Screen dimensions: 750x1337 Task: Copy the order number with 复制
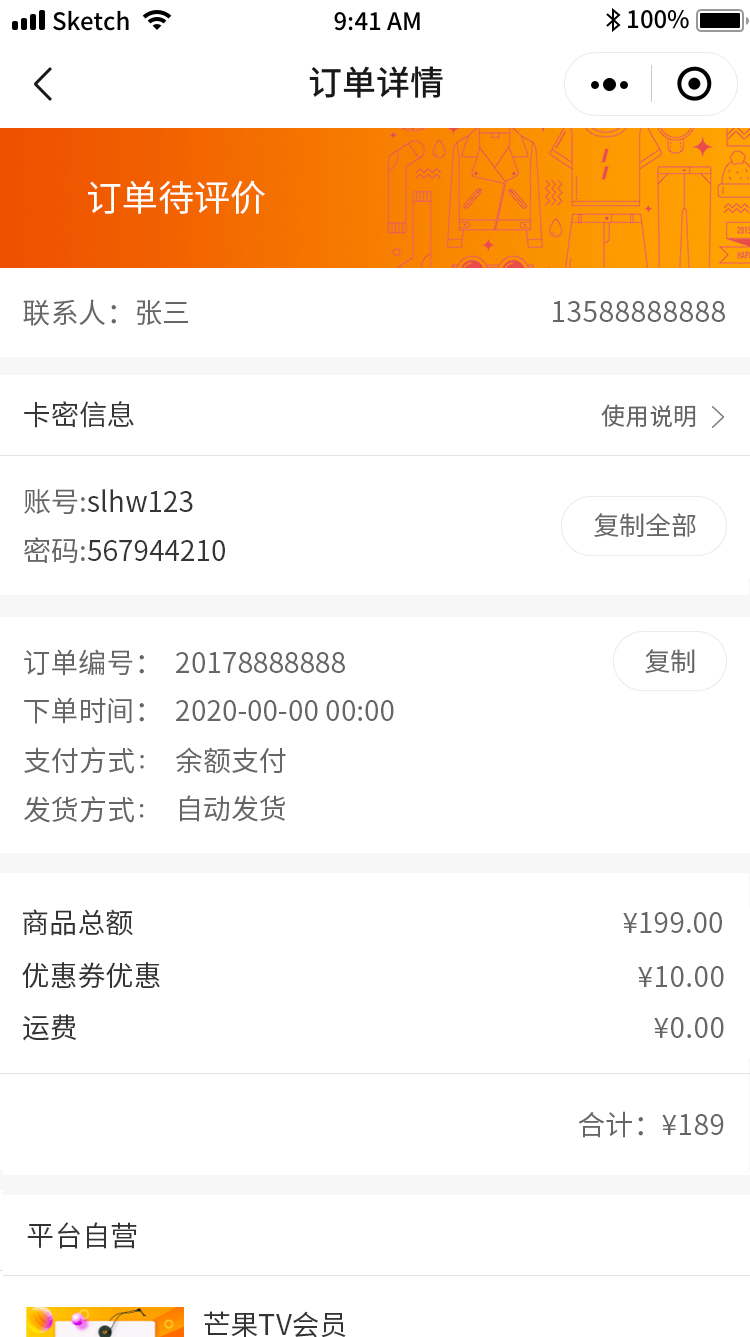point(669,661)
